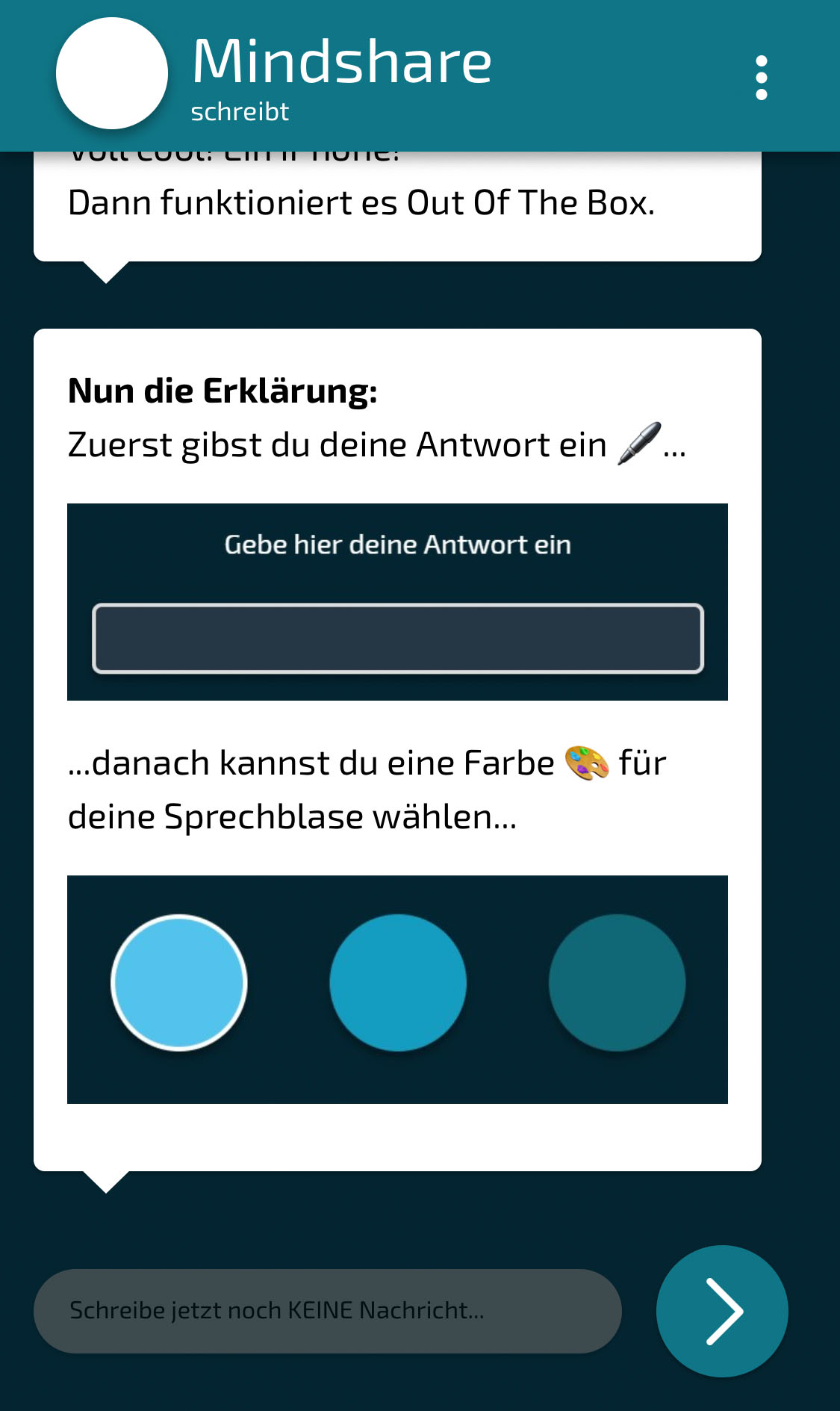
Task: Open the three-dot overflow menu
Action: [761, 77]
